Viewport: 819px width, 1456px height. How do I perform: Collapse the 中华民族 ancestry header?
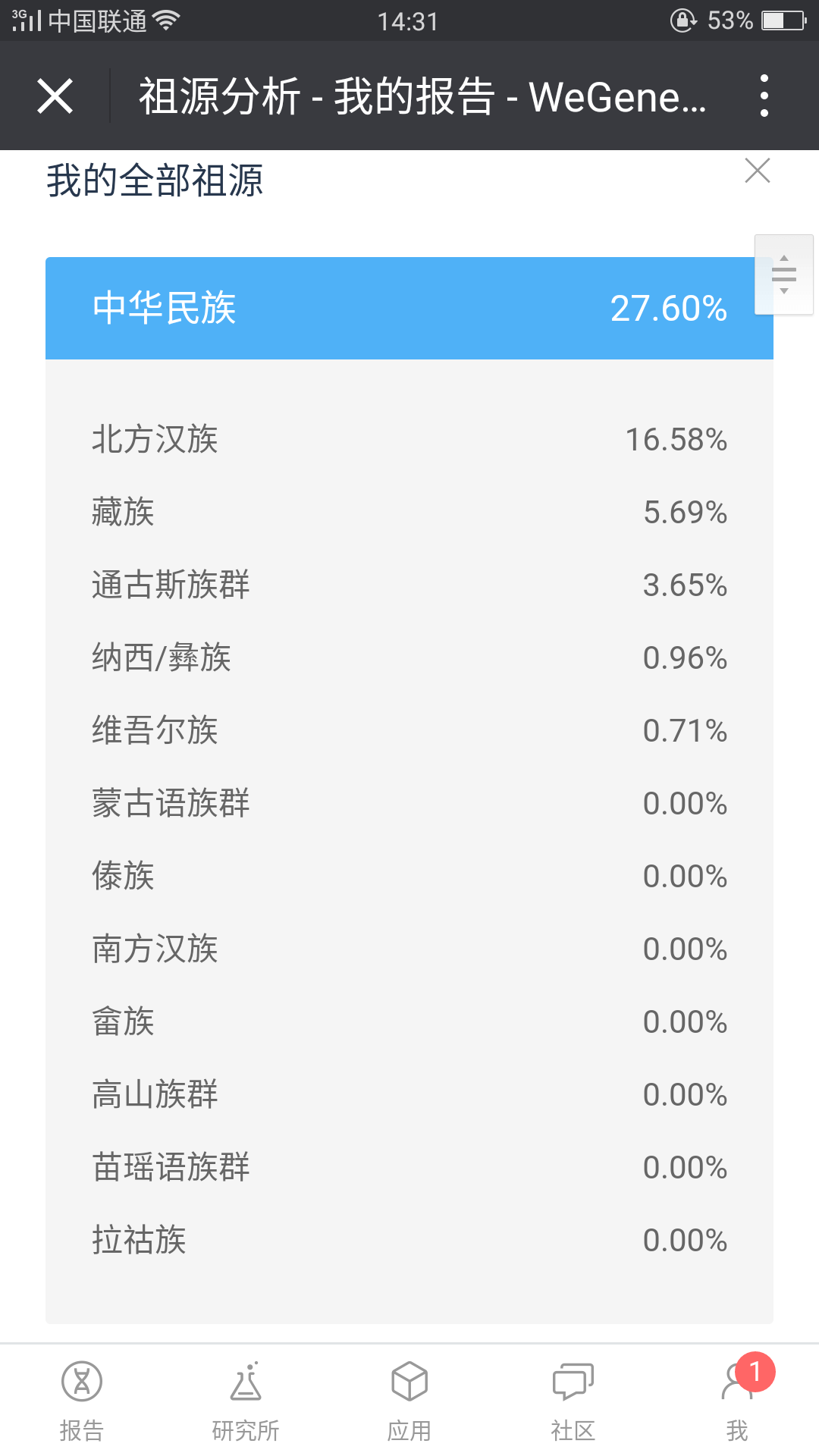pyautogui.click(x=409, y=308)
